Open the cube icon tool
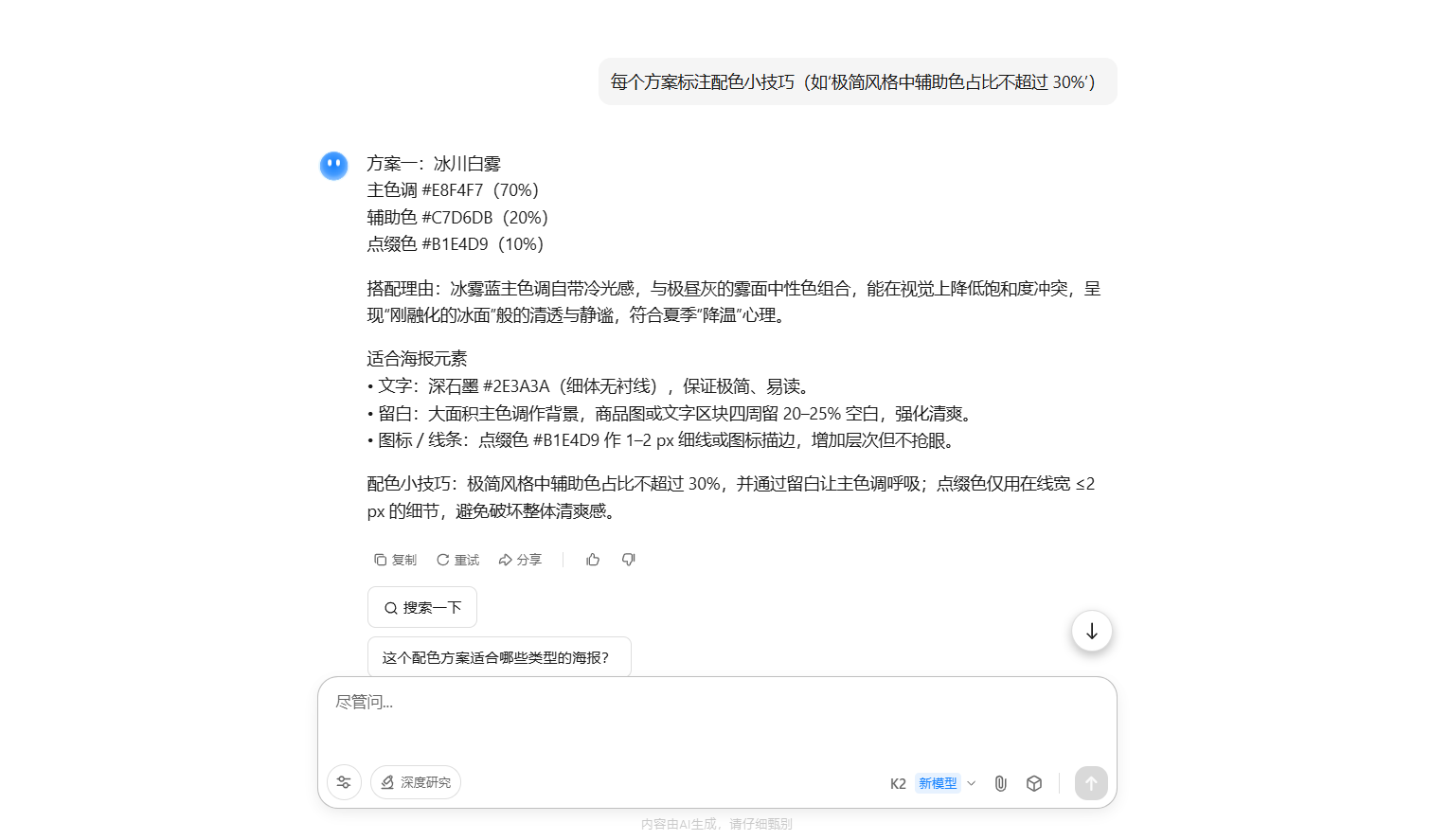Viewport: 1449px width, 840px height. [x=1034, y=783]
